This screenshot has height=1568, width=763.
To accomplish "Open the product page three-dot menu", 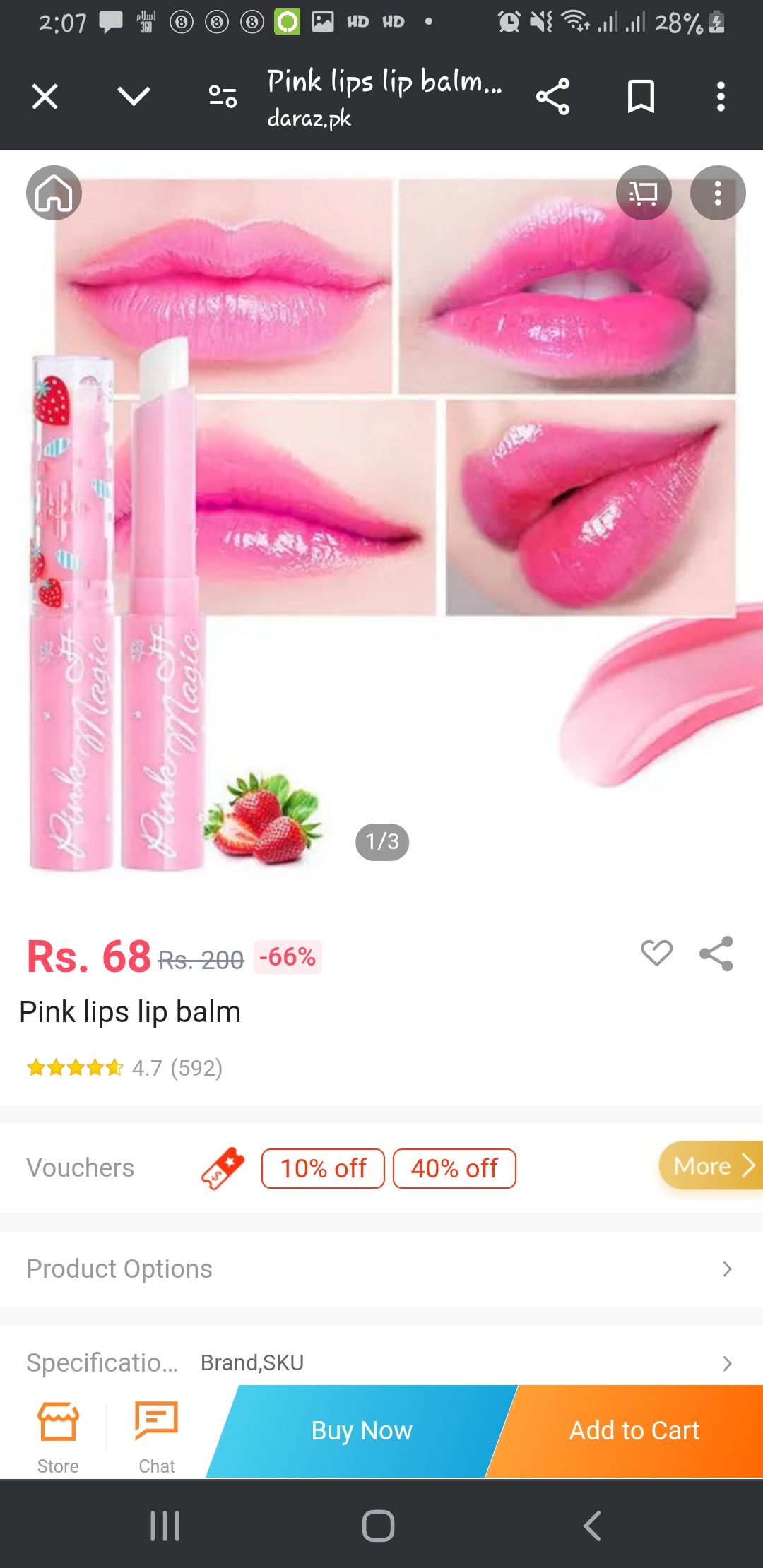I will coord(718,193).
